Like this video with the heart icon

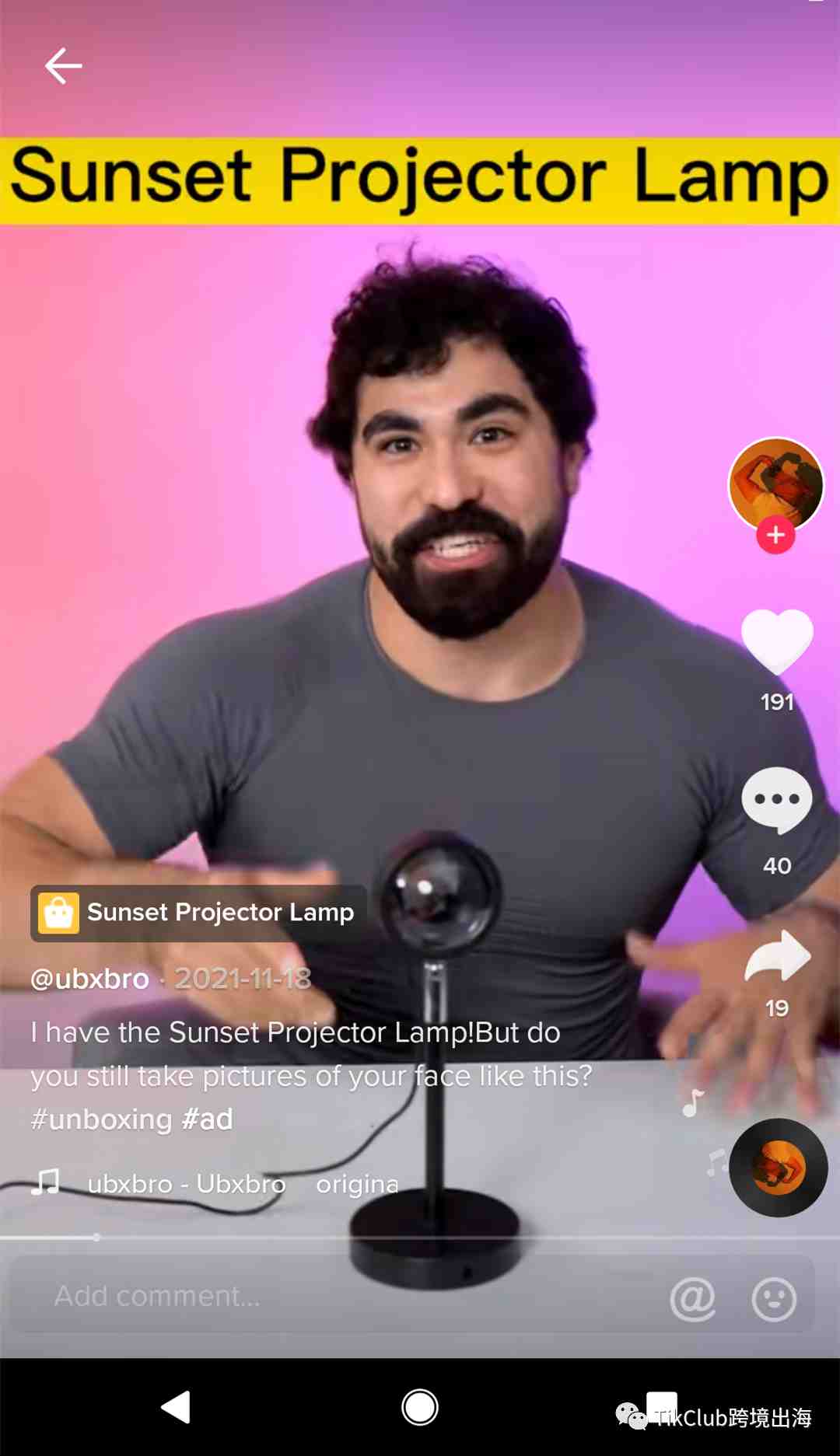point(777,641)
